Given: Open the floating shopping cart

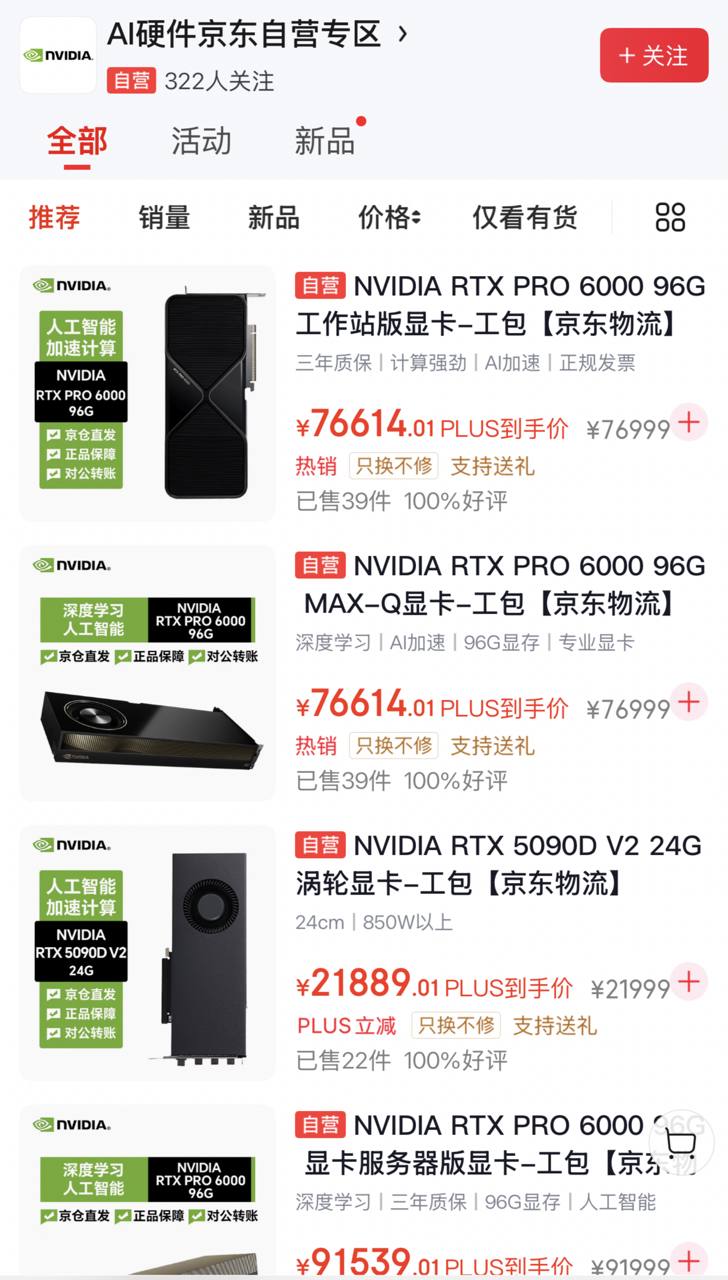Looking at the screenshot, I should [x=682, y=1143].
